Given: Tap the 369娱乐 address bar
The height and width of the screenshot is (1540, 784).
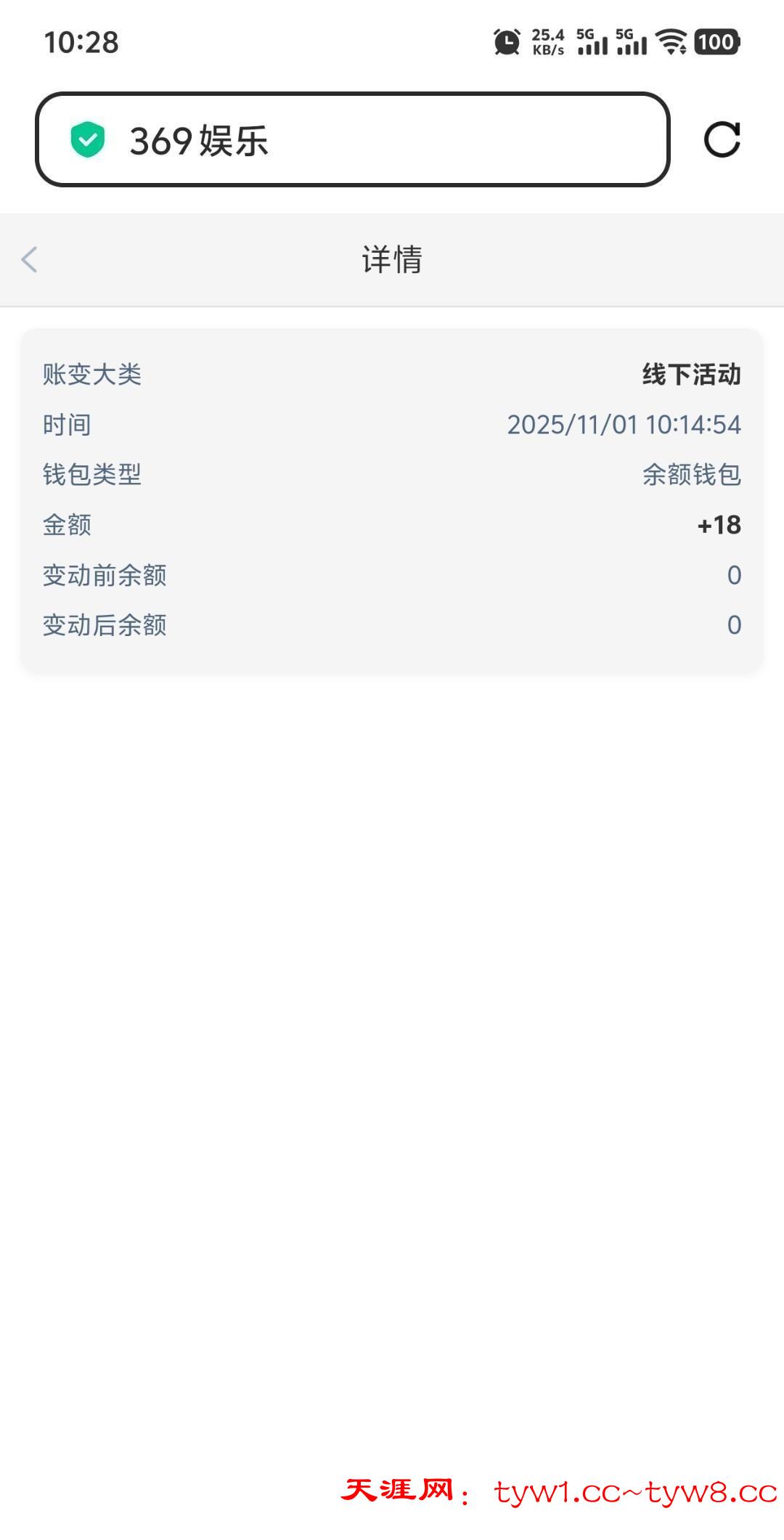Looking at the screenshot, I should point(352,139).
